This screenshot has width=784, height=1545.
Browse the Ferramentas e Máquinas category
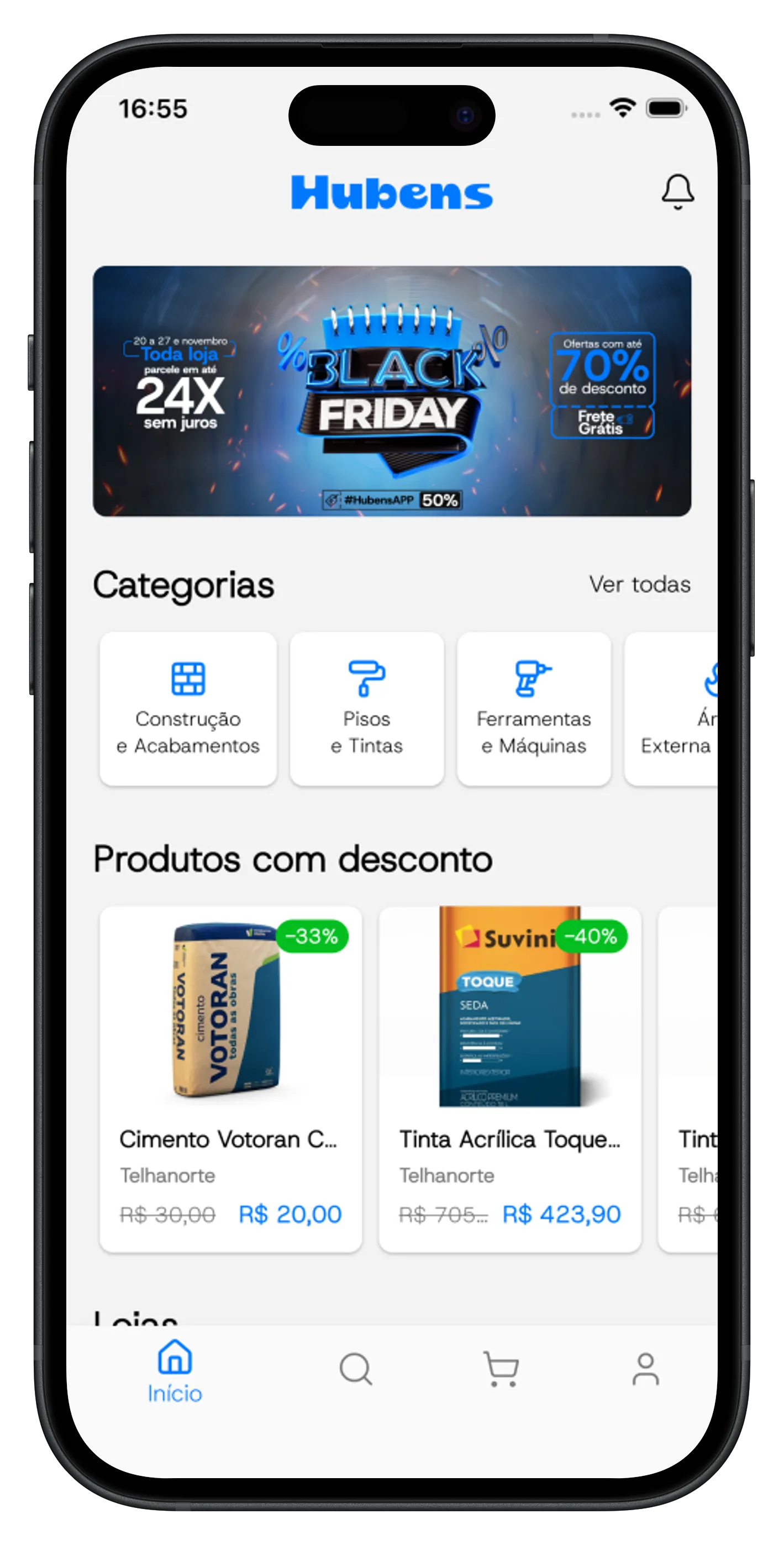click(534, 709)
